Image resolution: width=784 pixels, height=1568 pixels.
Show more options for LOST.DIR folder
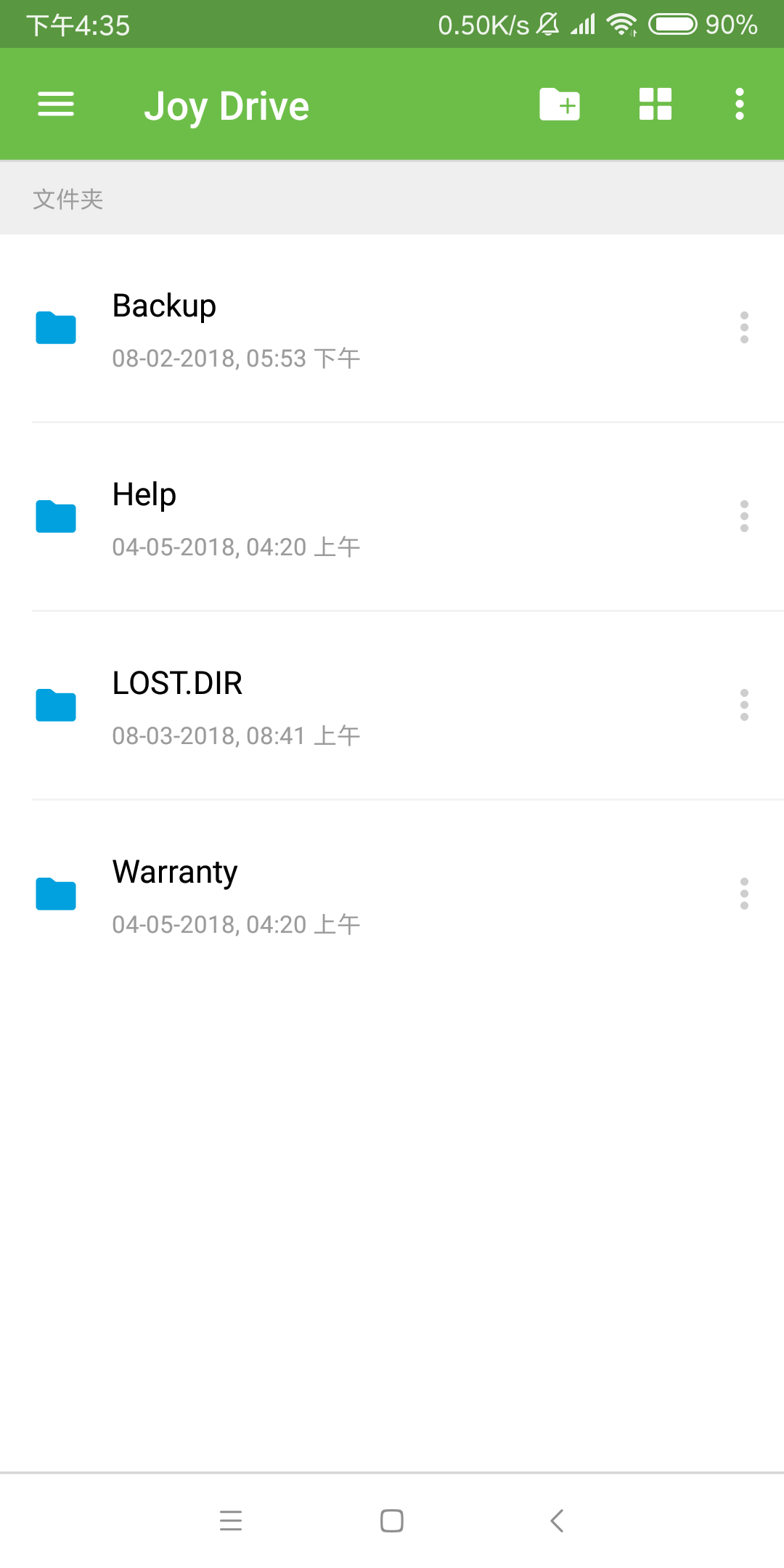[744, 706]
